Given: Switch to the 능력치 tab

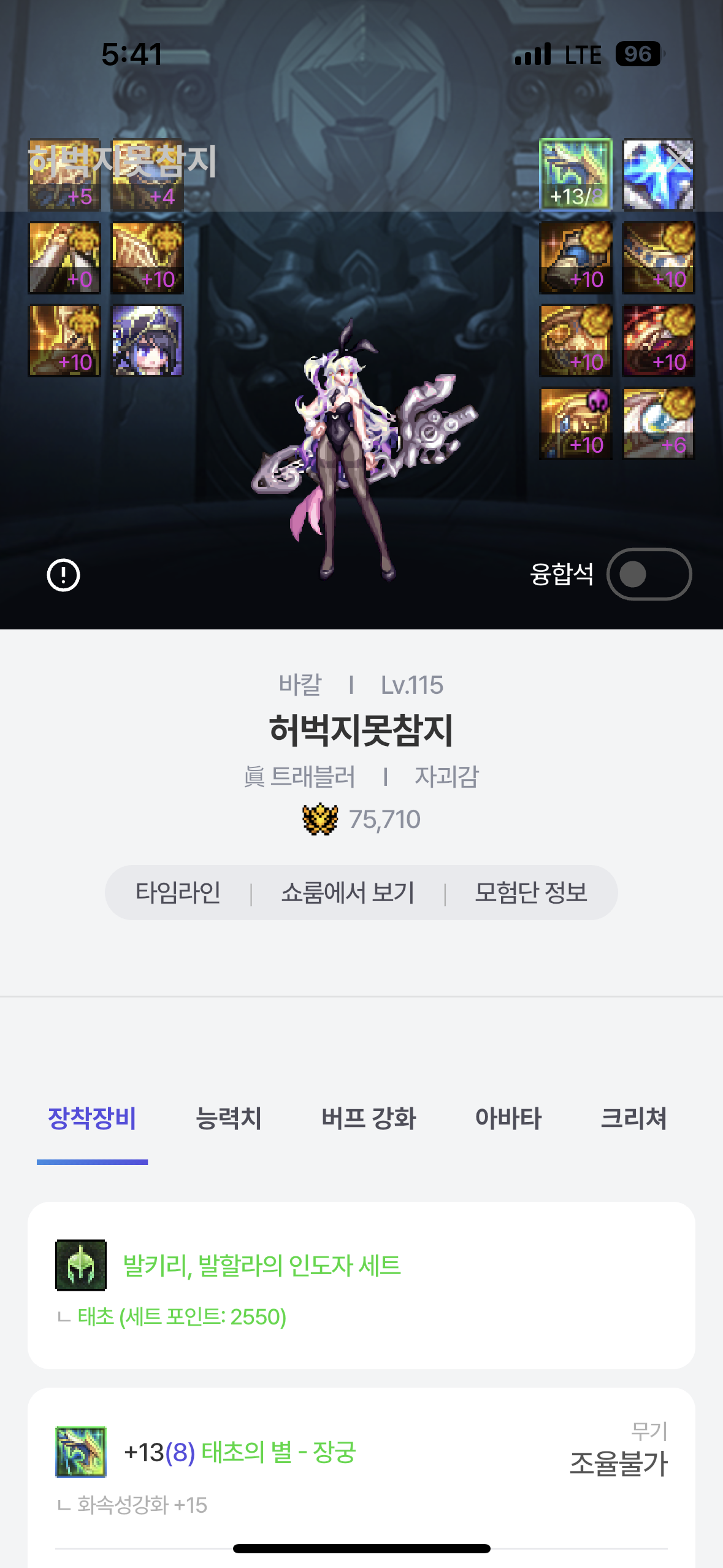Looking at the screenshot, I should [x=228, y=1118].
